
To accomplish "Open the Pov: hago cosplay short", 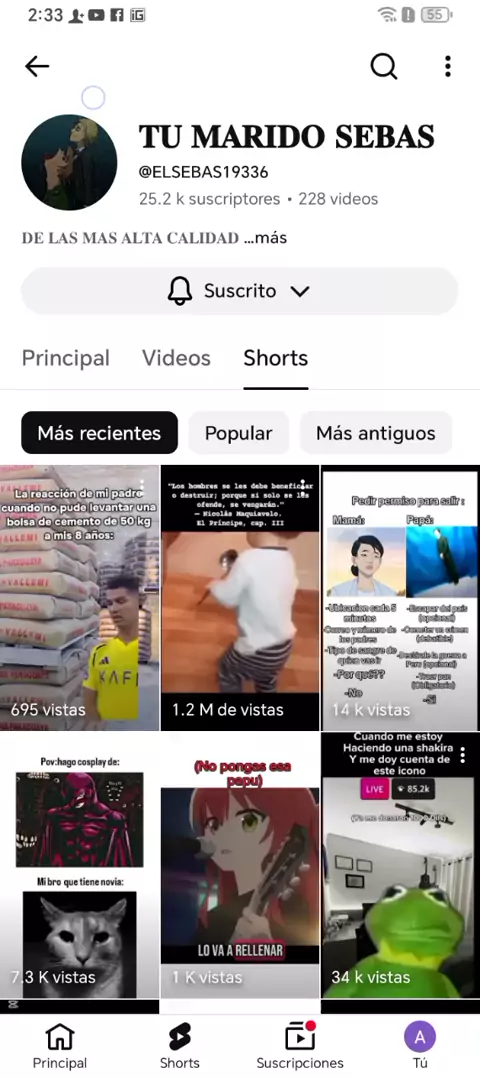I will tap(80, 865).
